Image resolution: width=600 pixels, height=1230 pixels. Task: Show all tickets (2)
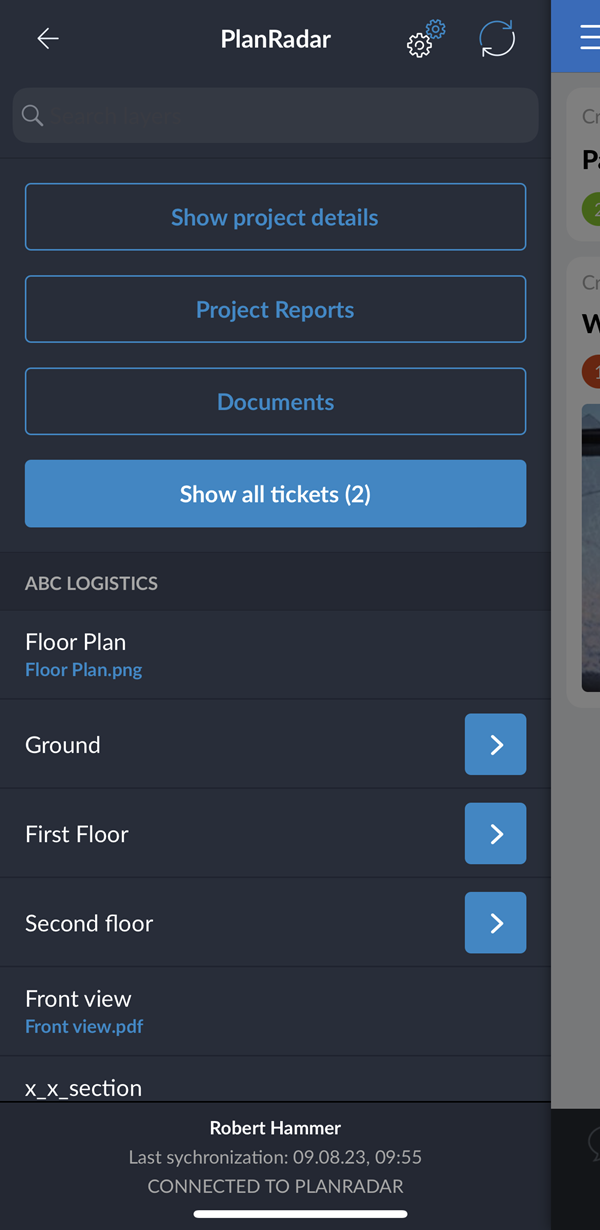click(275, 493)
